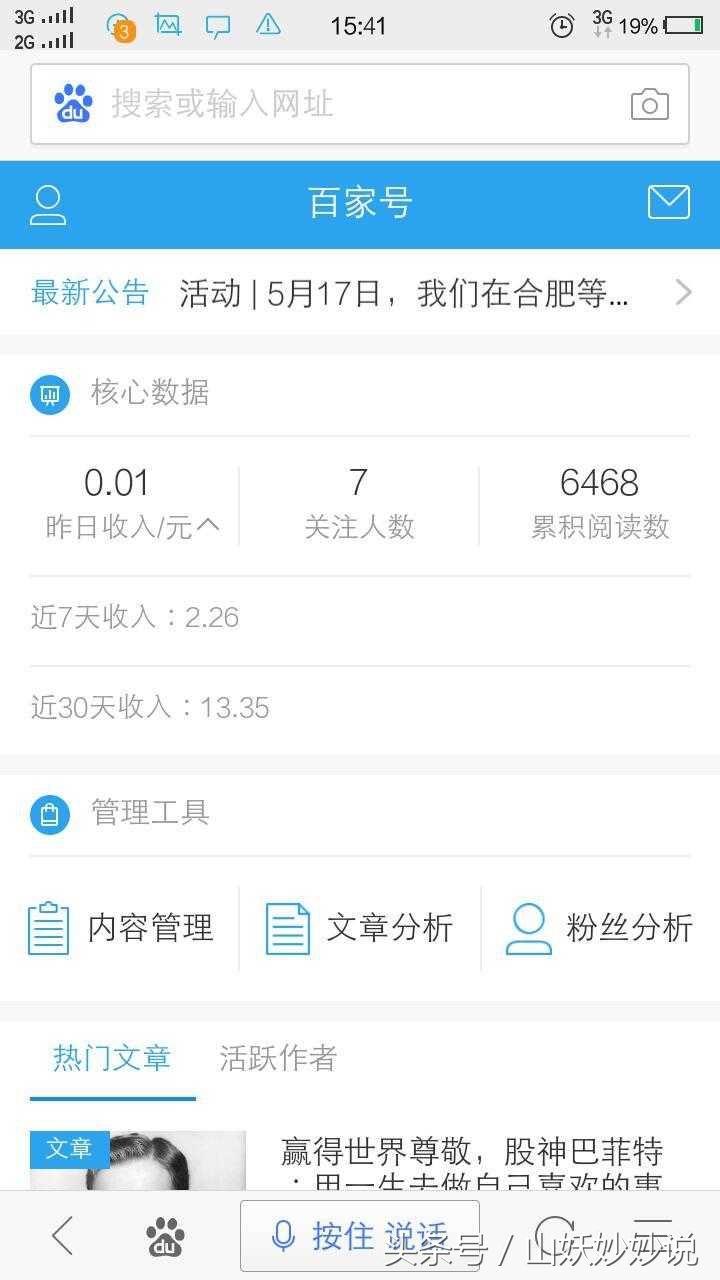Switch to the 活跃作者 tab

coord(276,1057)
